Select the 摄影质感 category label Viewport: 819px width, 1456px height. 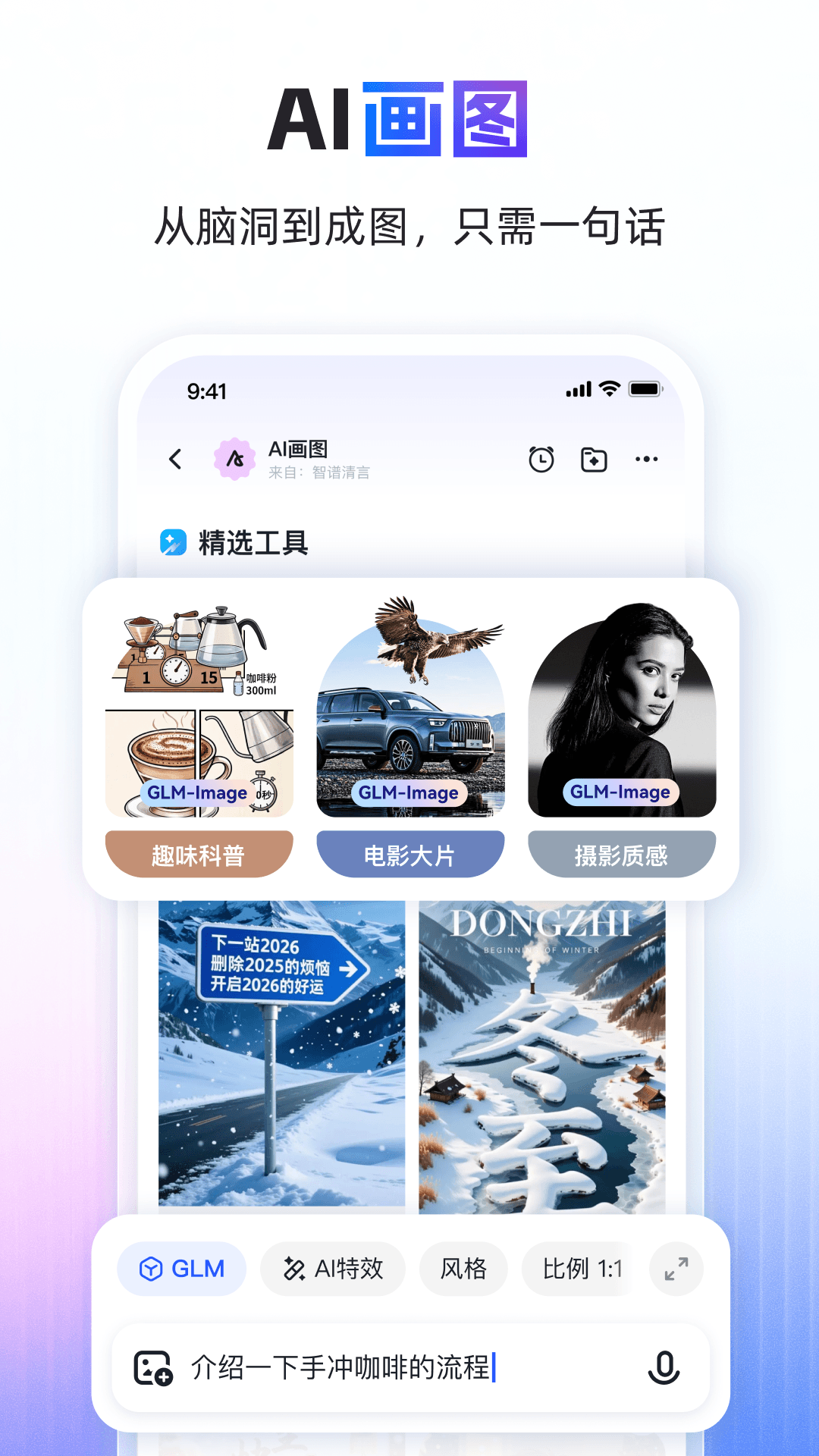620,852
